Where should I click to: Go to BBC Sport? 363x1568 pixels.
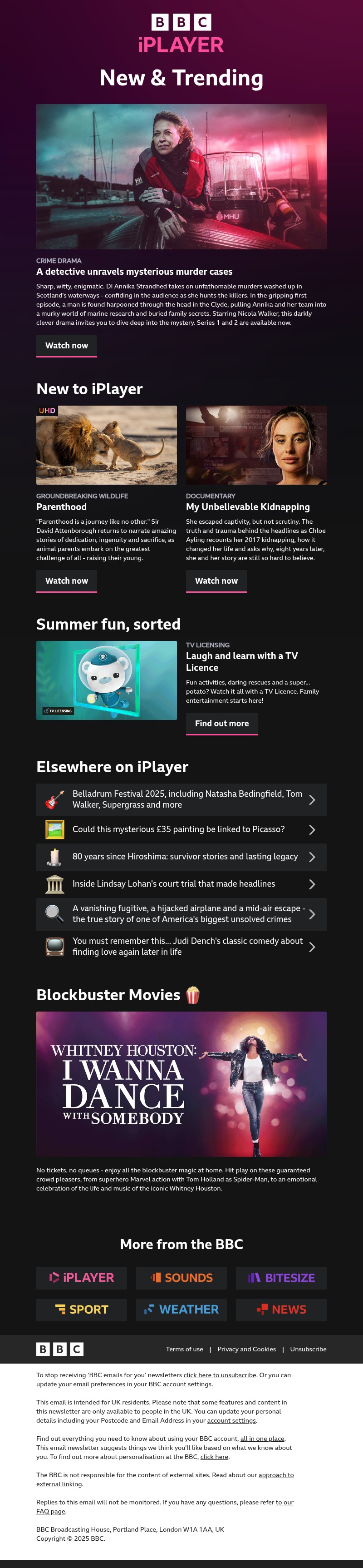click(x=82, y=1309)
